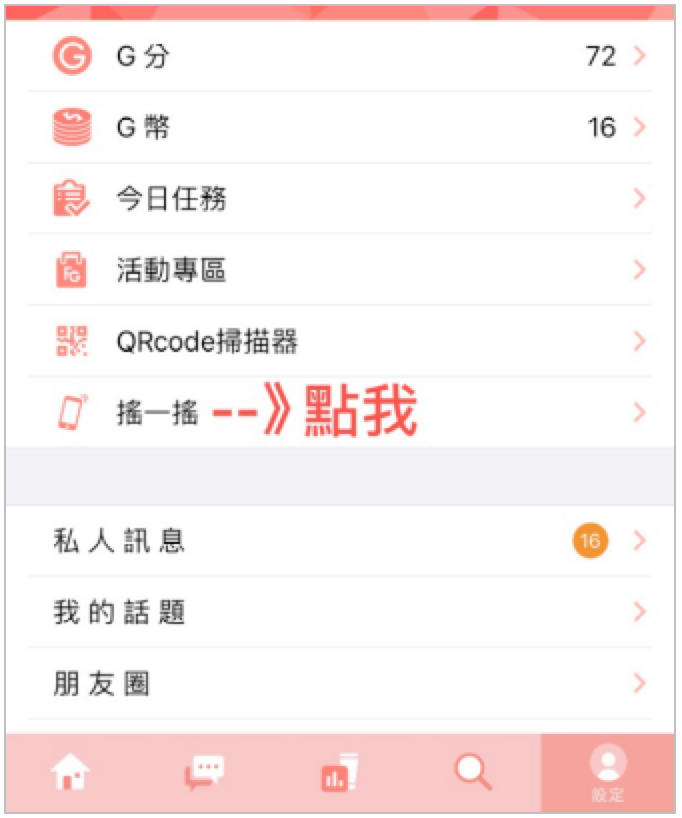The width and height of the screenshot is (682, 818).
Task: Switch to the chart and drink tab
Action: (x=339, y=772)
